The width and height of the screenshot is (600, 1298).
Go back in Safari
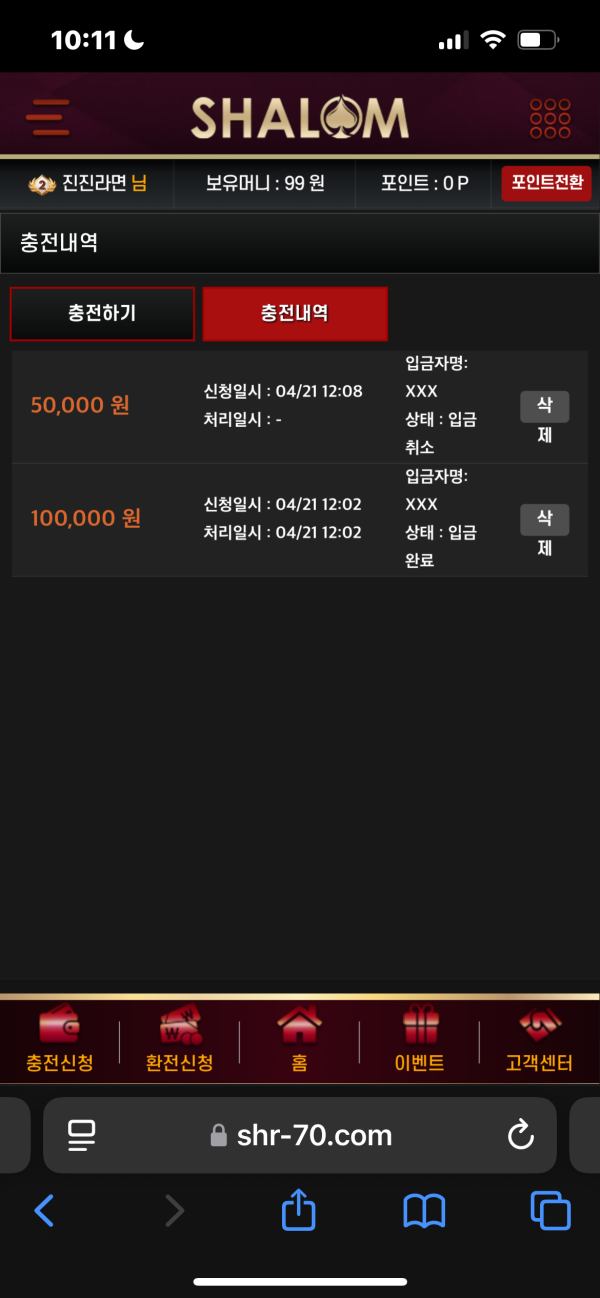coord(44,1212)
